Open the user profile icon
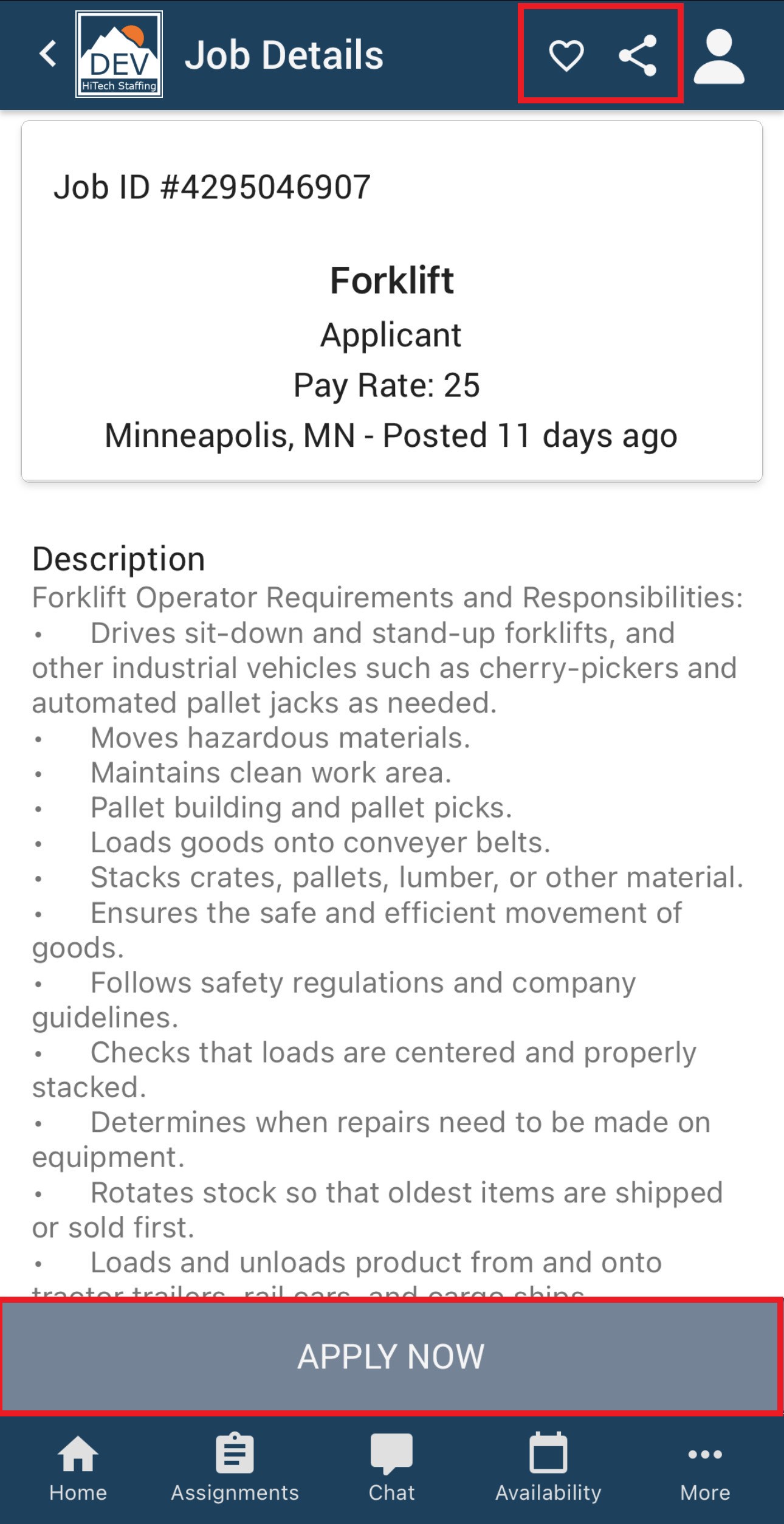 click(x=719, y=55)
